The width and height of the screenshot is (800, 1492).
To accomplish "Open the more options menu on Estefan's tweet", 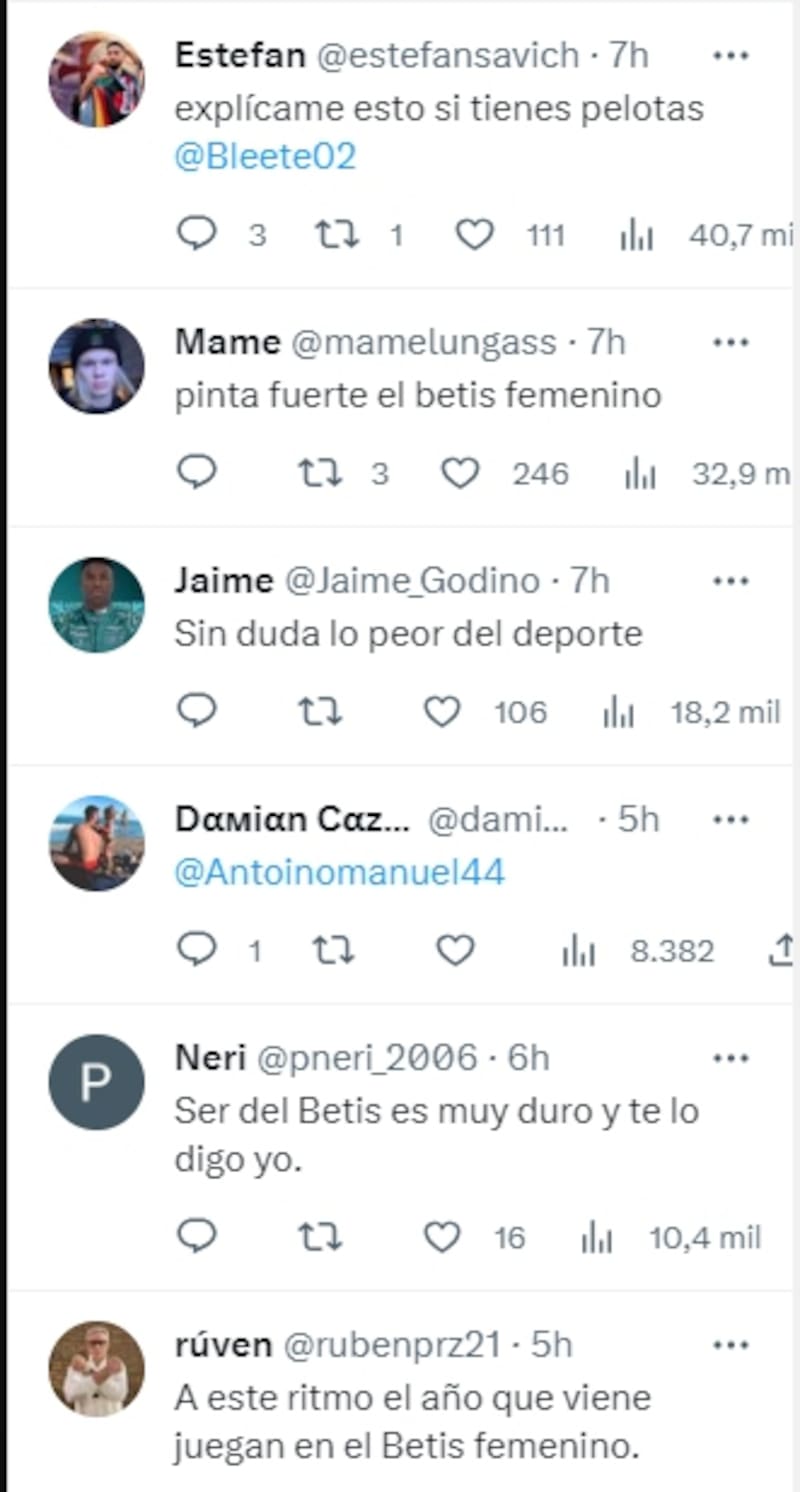I will click(733, 55).
